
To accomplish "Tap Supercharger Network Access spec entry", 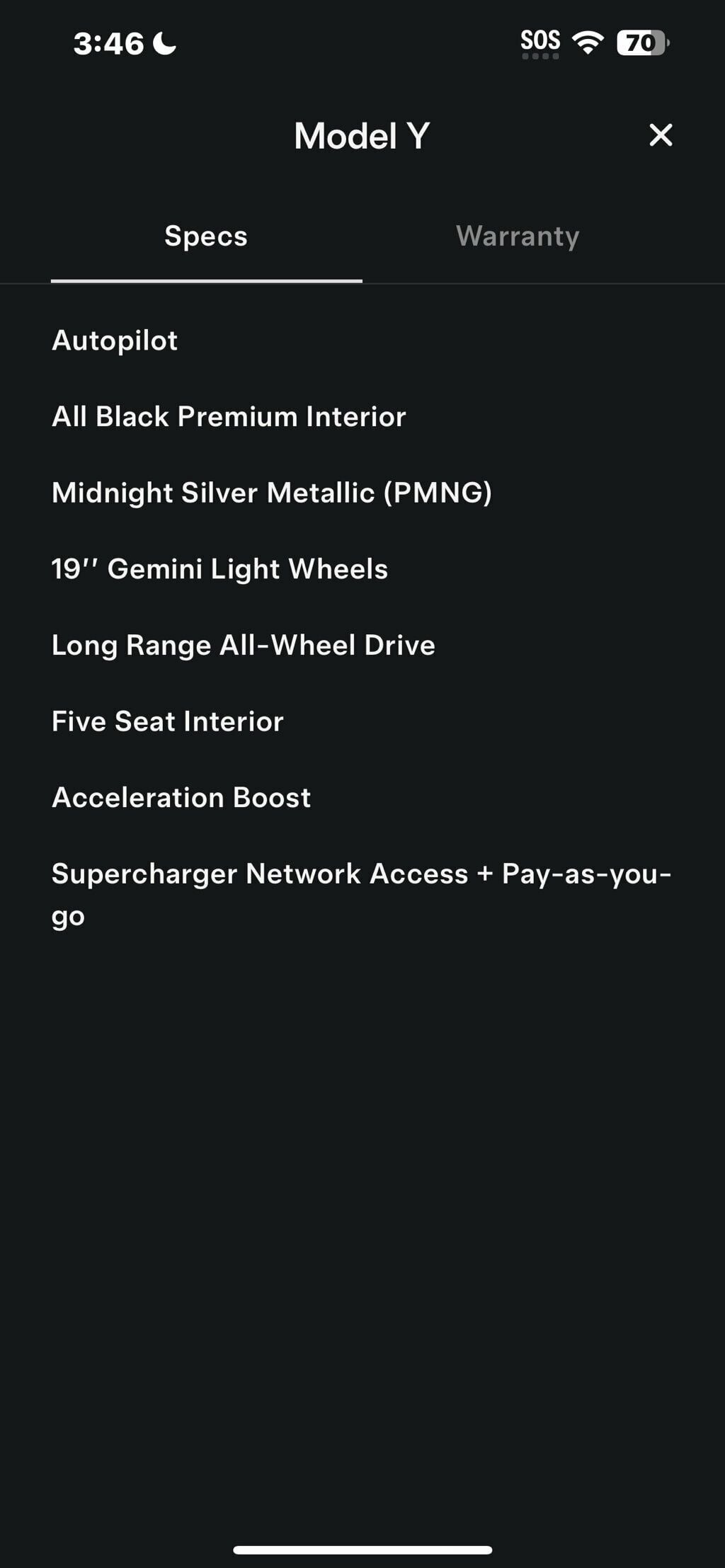I will 362,893.
